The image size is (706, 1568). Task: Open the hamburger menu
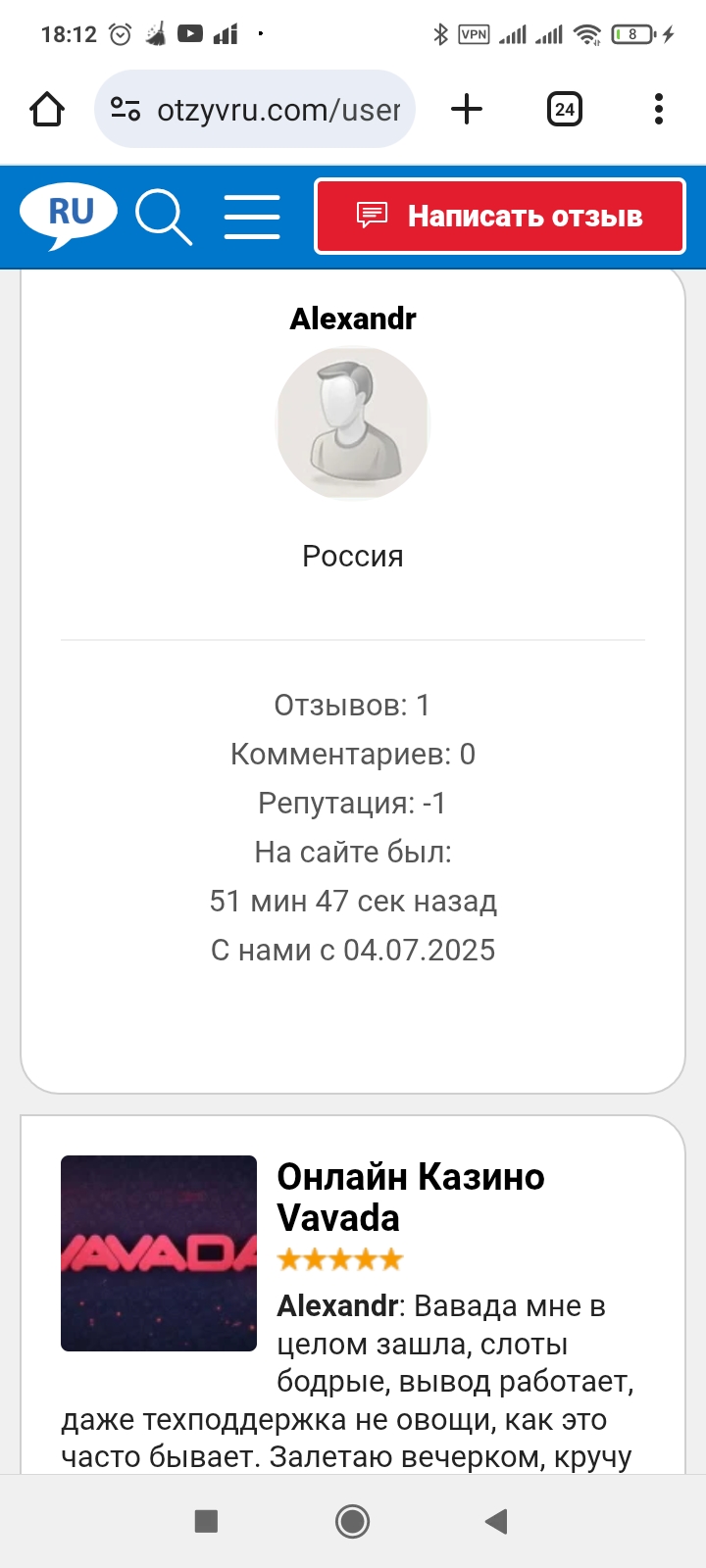click(252, 217)
